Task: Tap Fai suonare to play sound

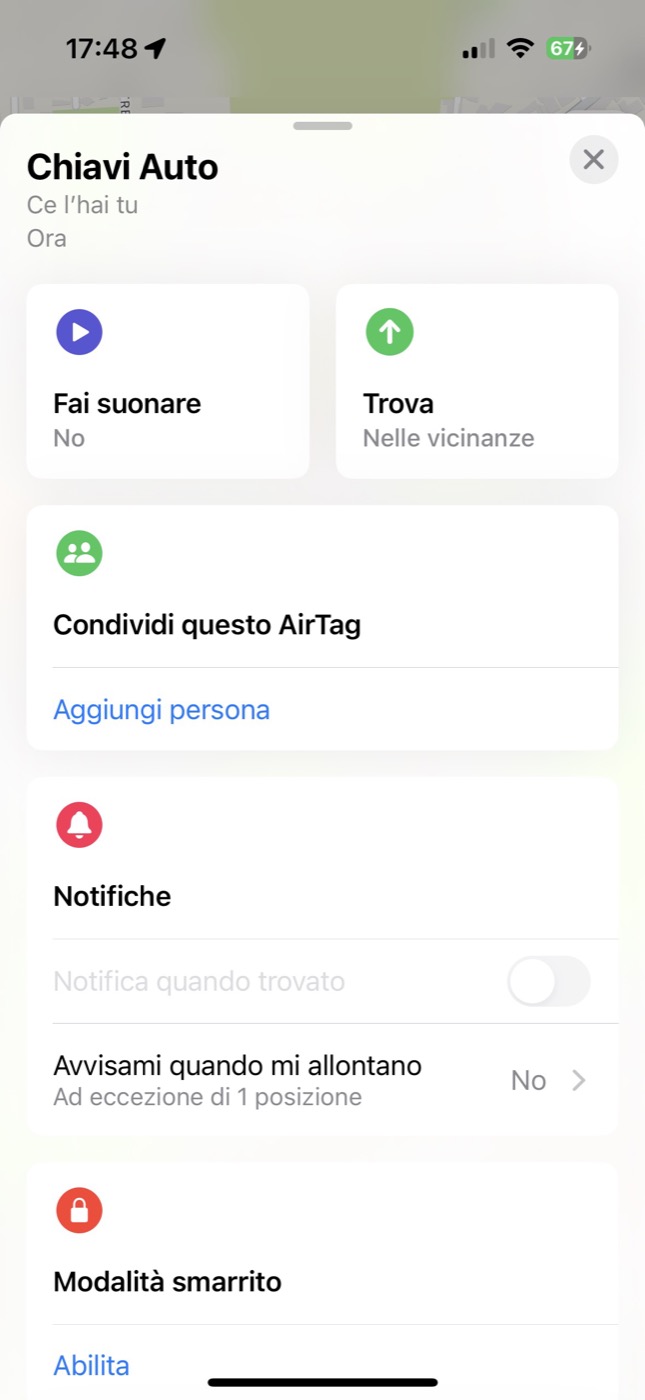Action: pyautogui.click(x=168, y=381)
